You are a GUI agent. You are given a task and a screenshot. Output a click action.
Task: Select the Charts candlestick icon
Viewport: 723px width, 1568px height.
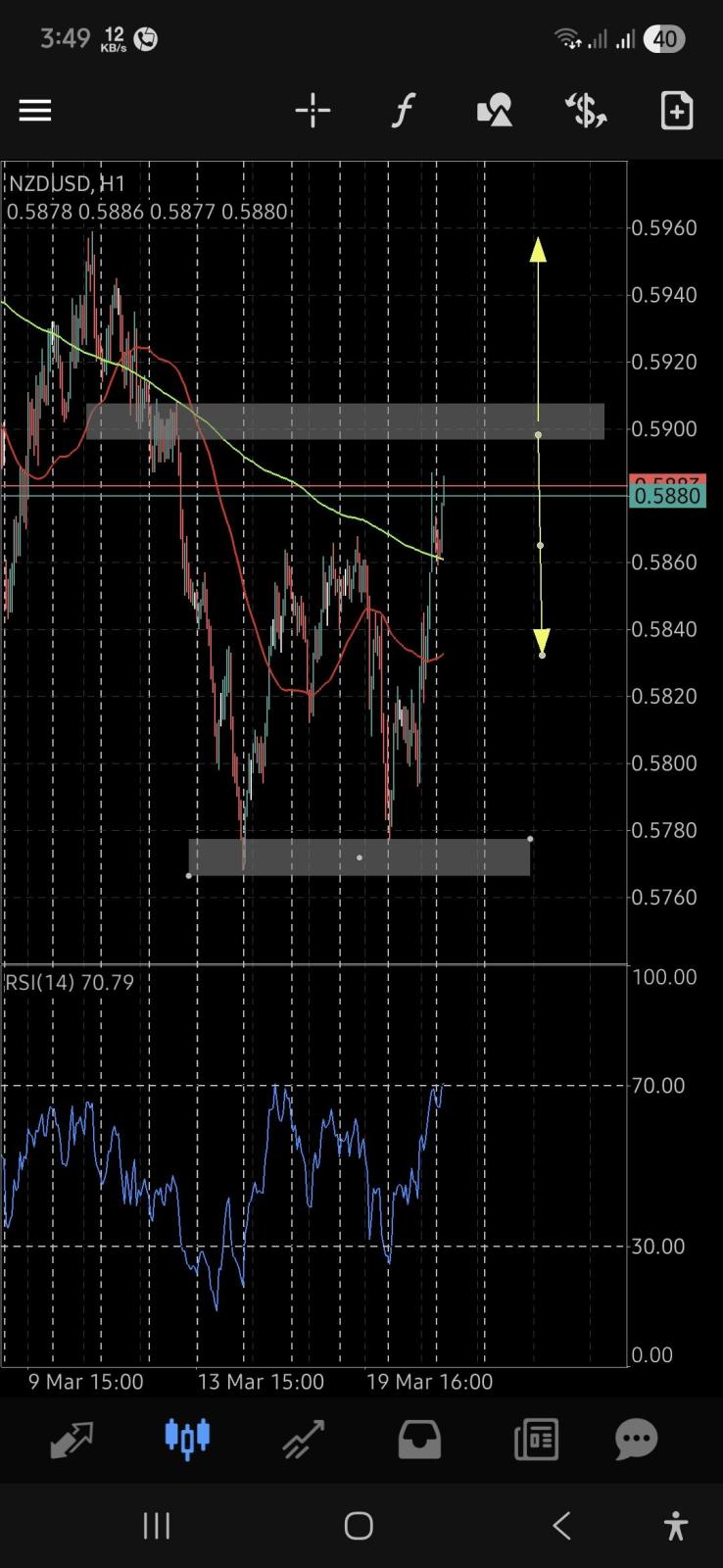point(186,1438)
